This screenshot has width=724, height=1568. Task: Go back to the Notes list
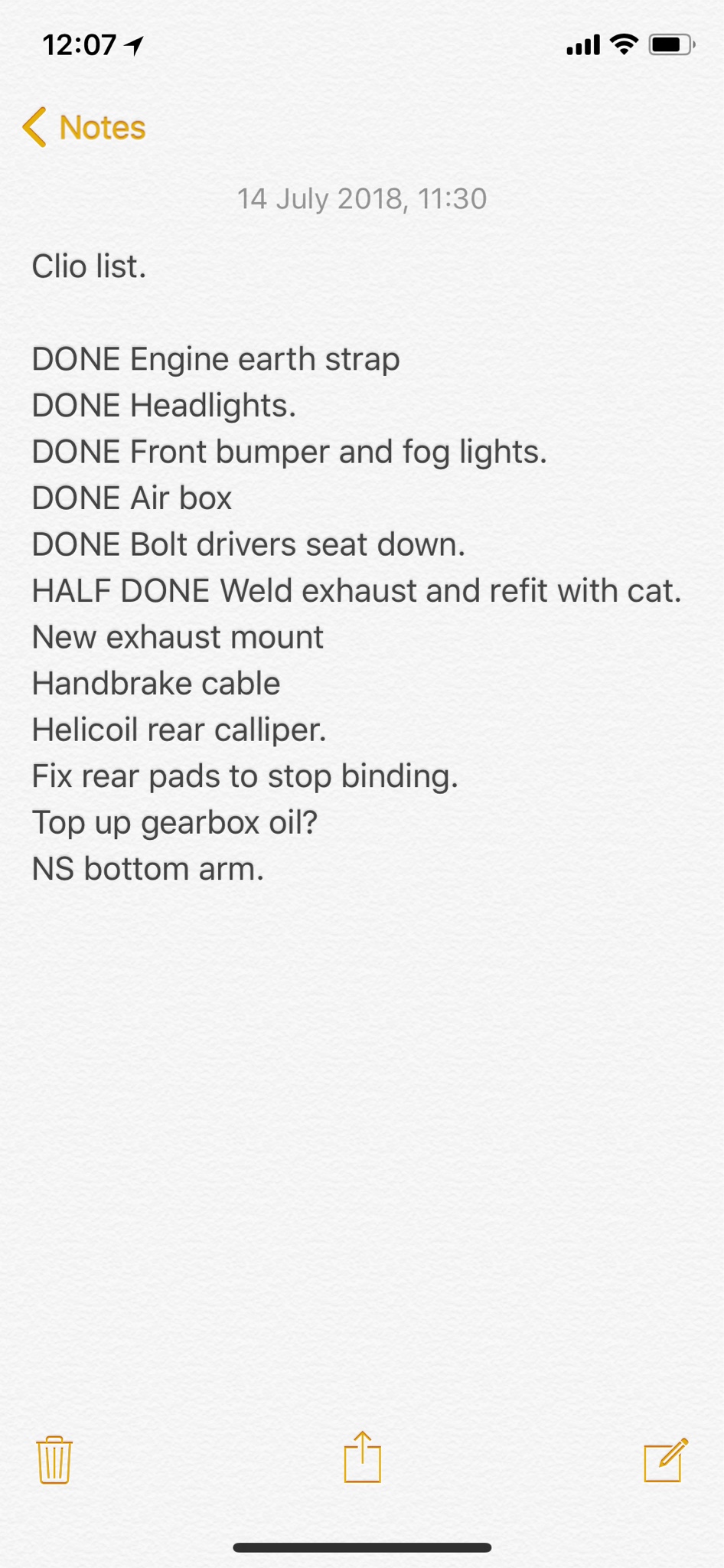point(84,127)
